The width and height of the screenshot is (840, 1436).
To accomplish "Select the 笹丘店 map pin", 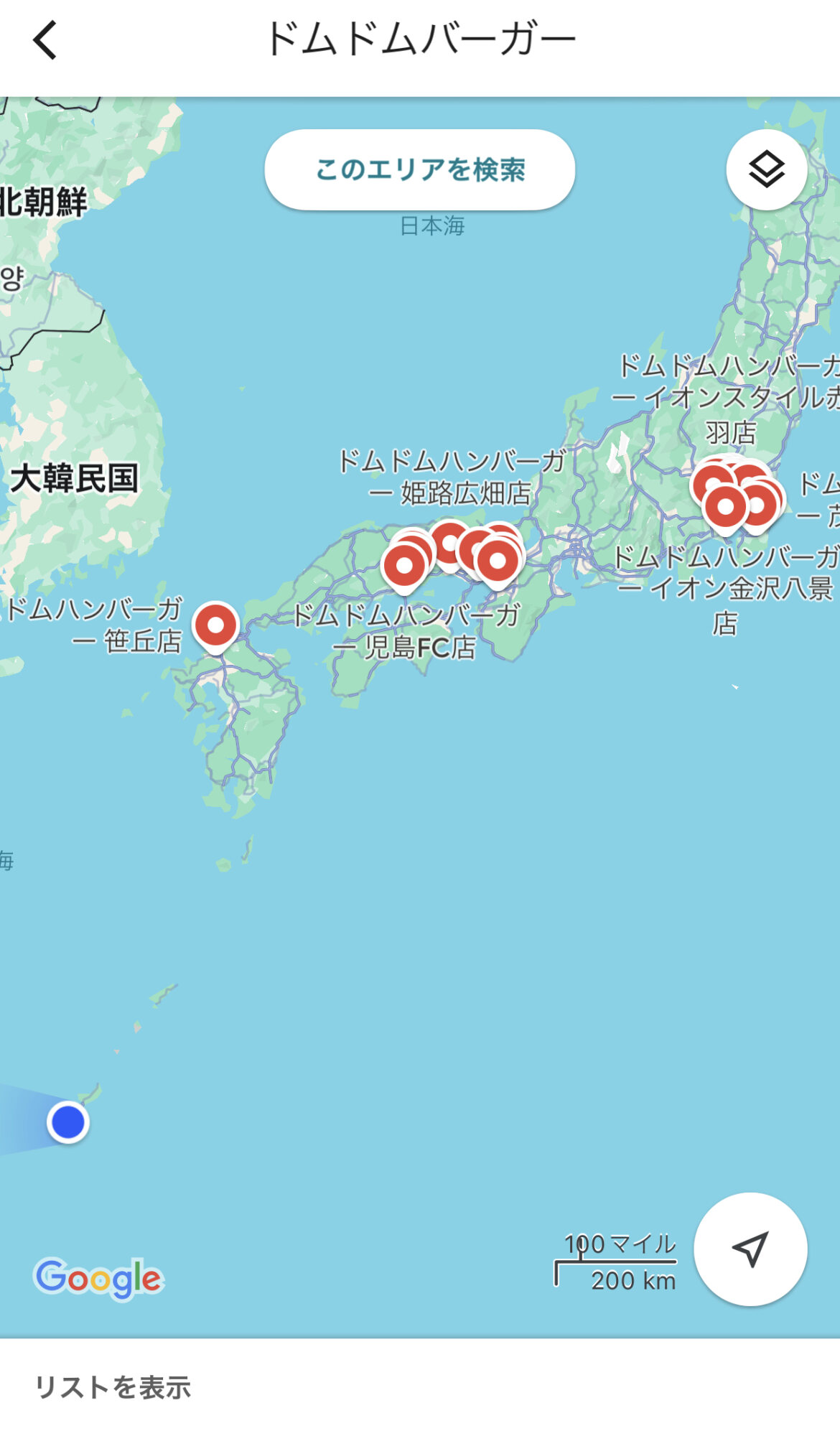I will [216, 628].
